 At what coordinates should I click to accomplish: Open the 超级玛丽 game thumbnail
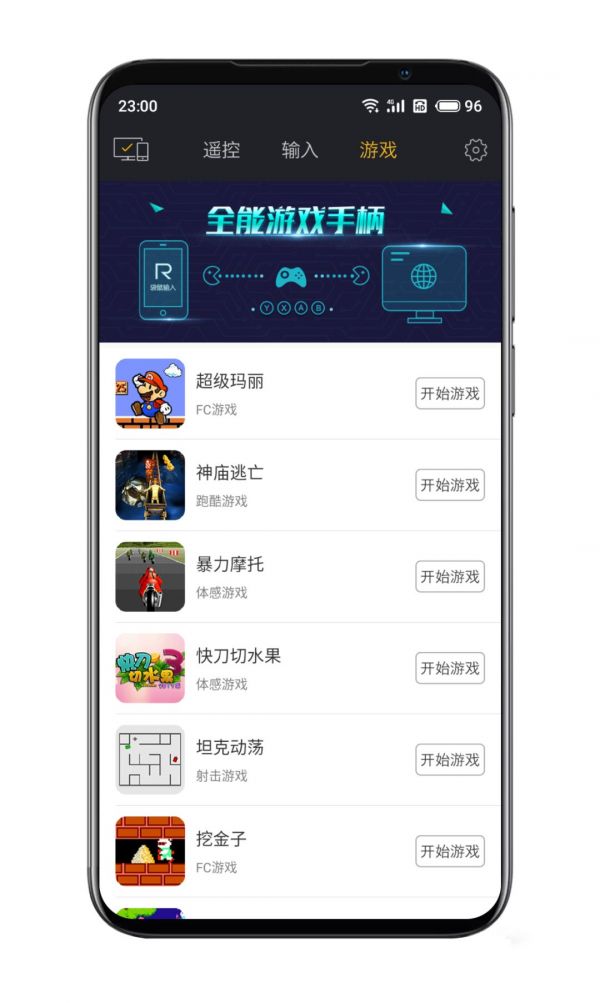click(150, 393)
